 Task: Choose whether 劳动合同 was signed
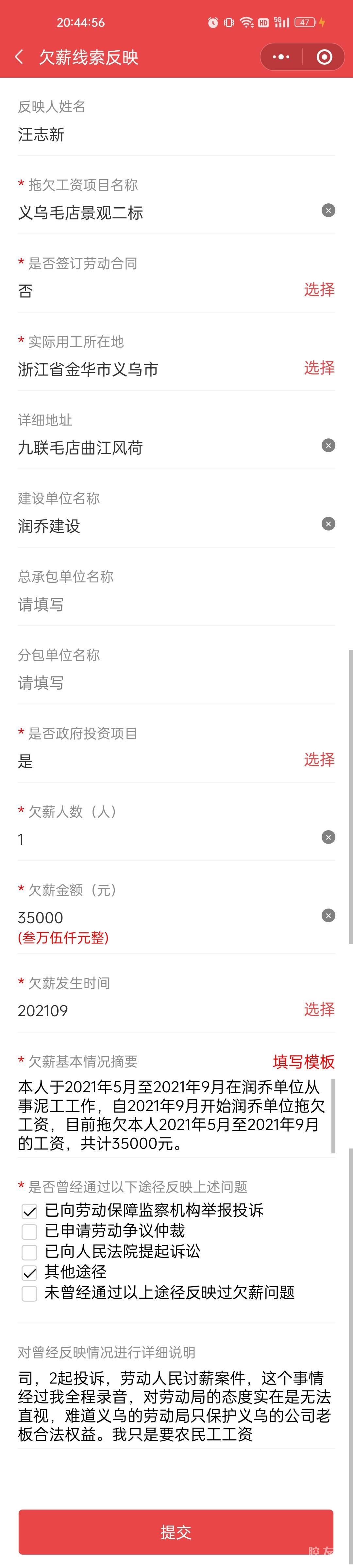click(319, 290)
